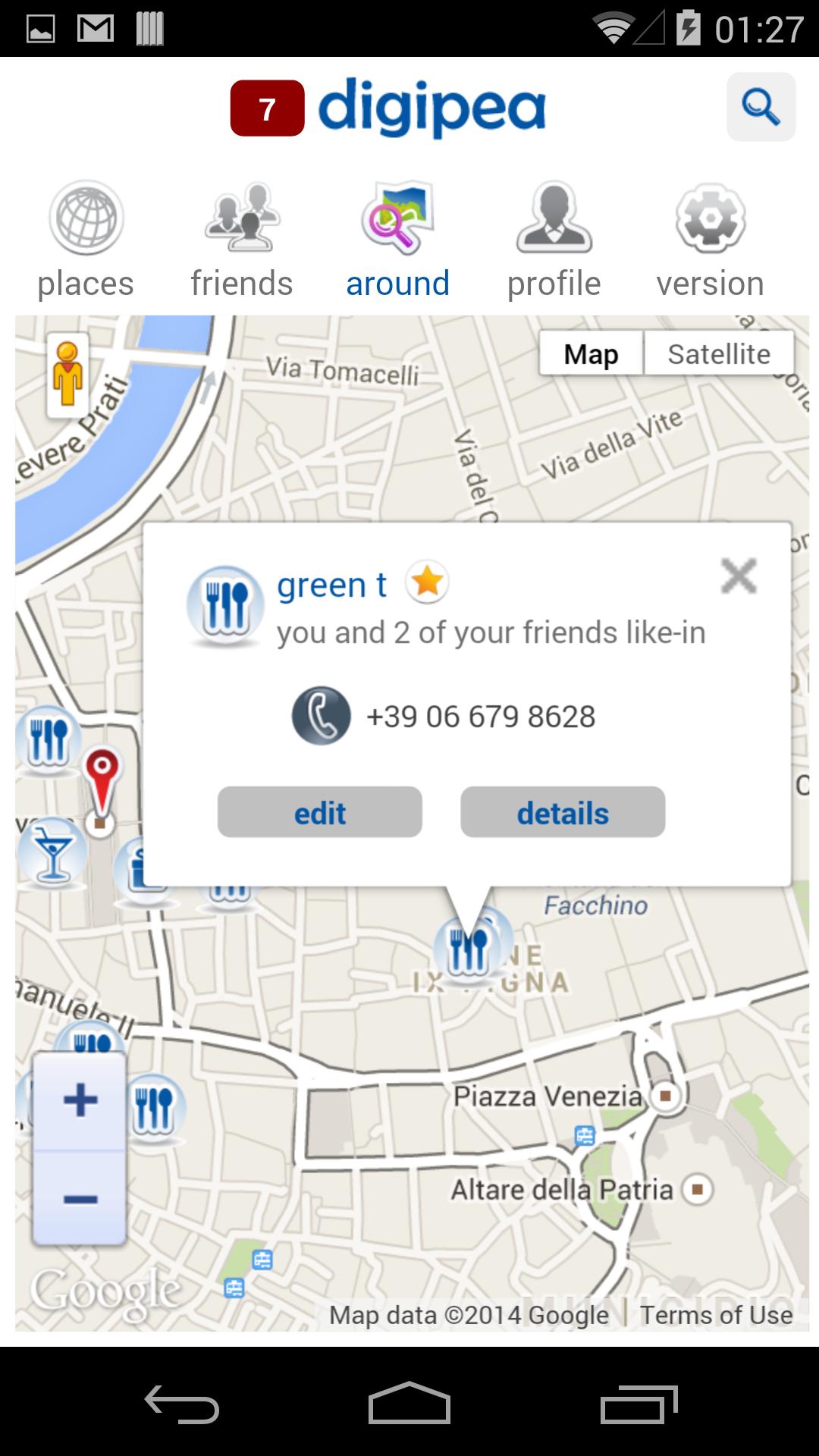Open the friends section icon

[x=241, y=219]
